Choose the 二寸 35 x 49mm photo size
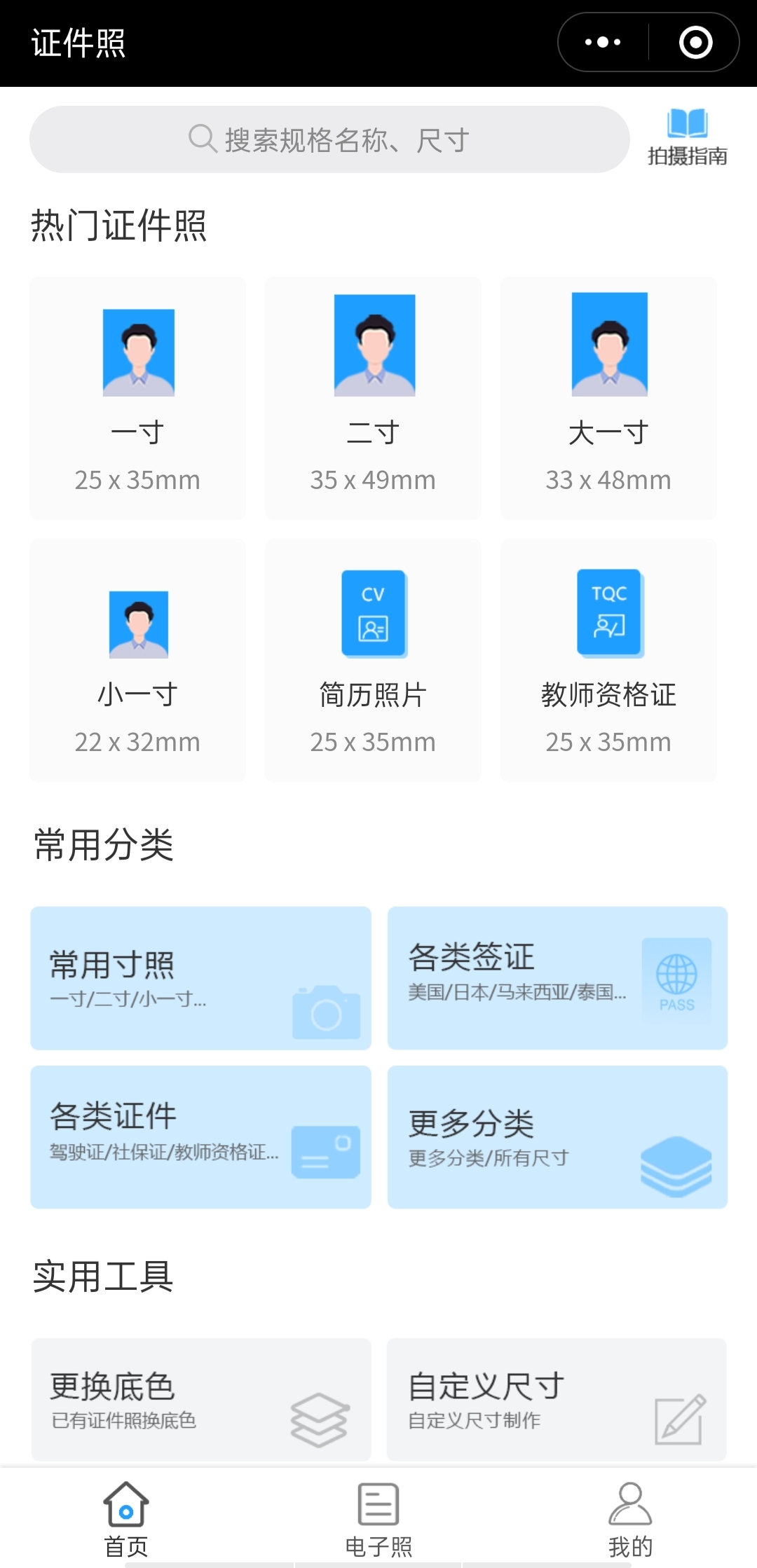Screen dimensions: 757x1568 [374, 398]
